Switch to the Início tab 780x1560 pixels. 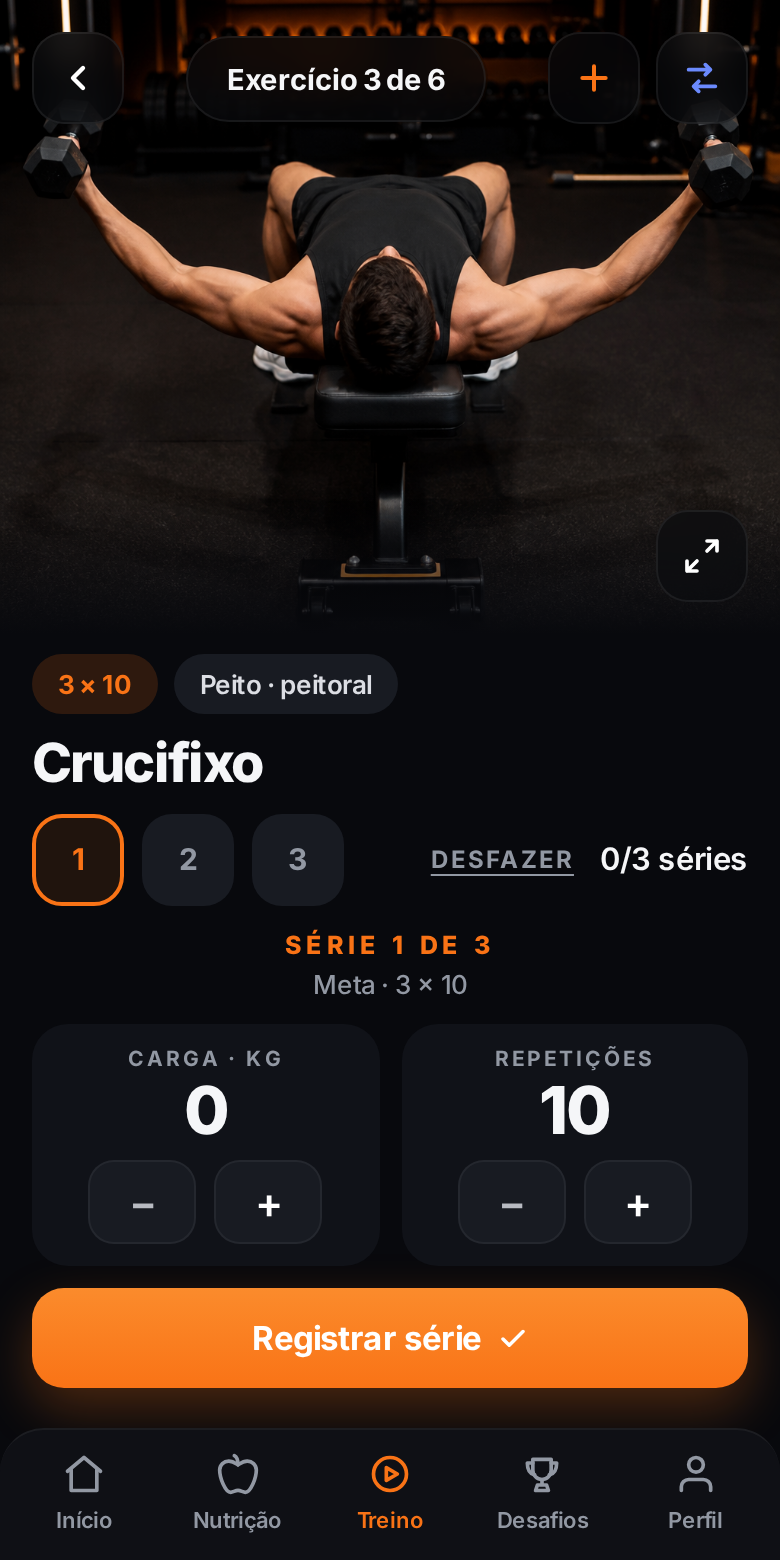(x=84, y=1494)
